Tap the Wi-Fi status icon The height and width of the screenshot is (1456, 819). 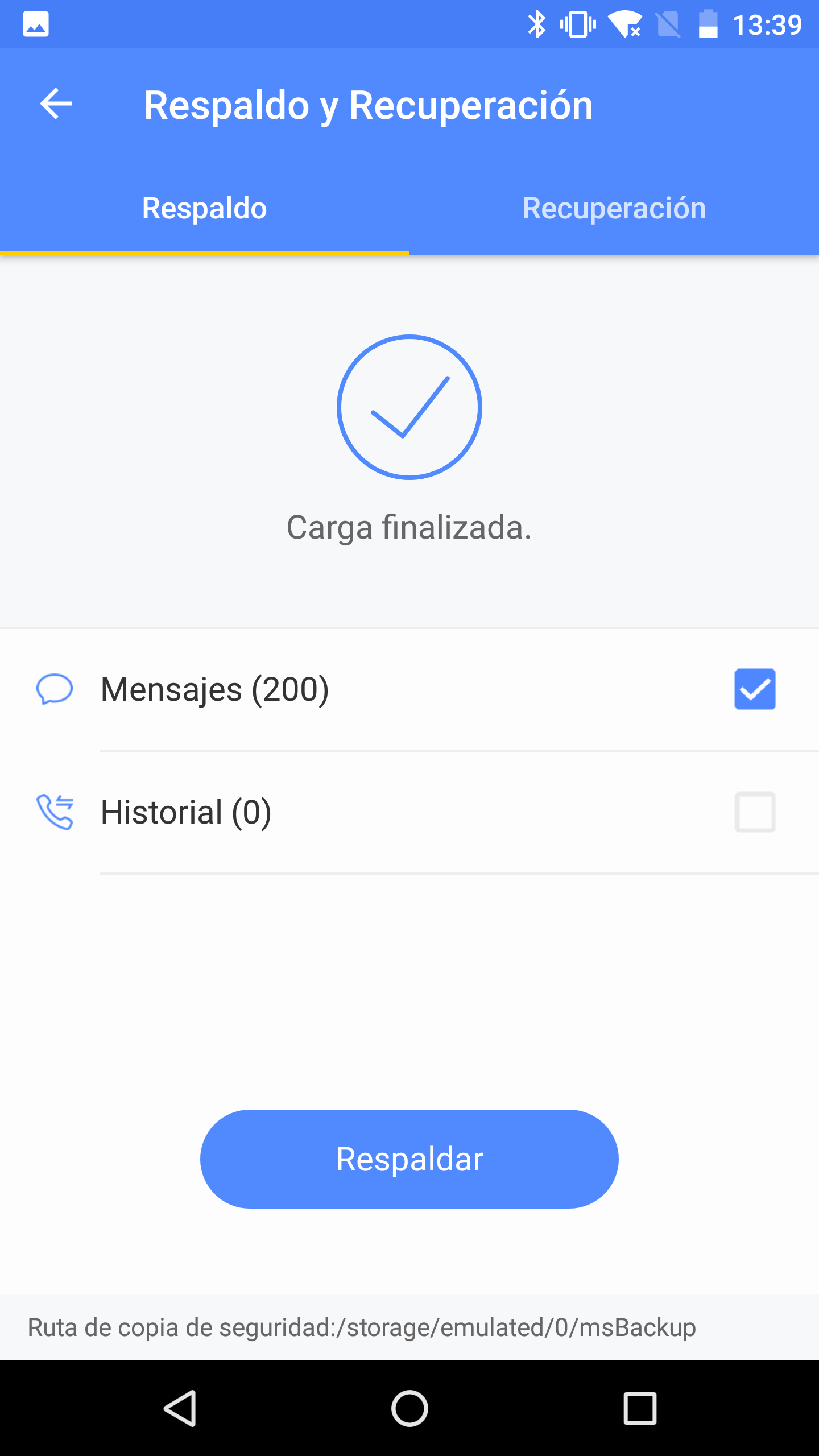pos(624,23)
